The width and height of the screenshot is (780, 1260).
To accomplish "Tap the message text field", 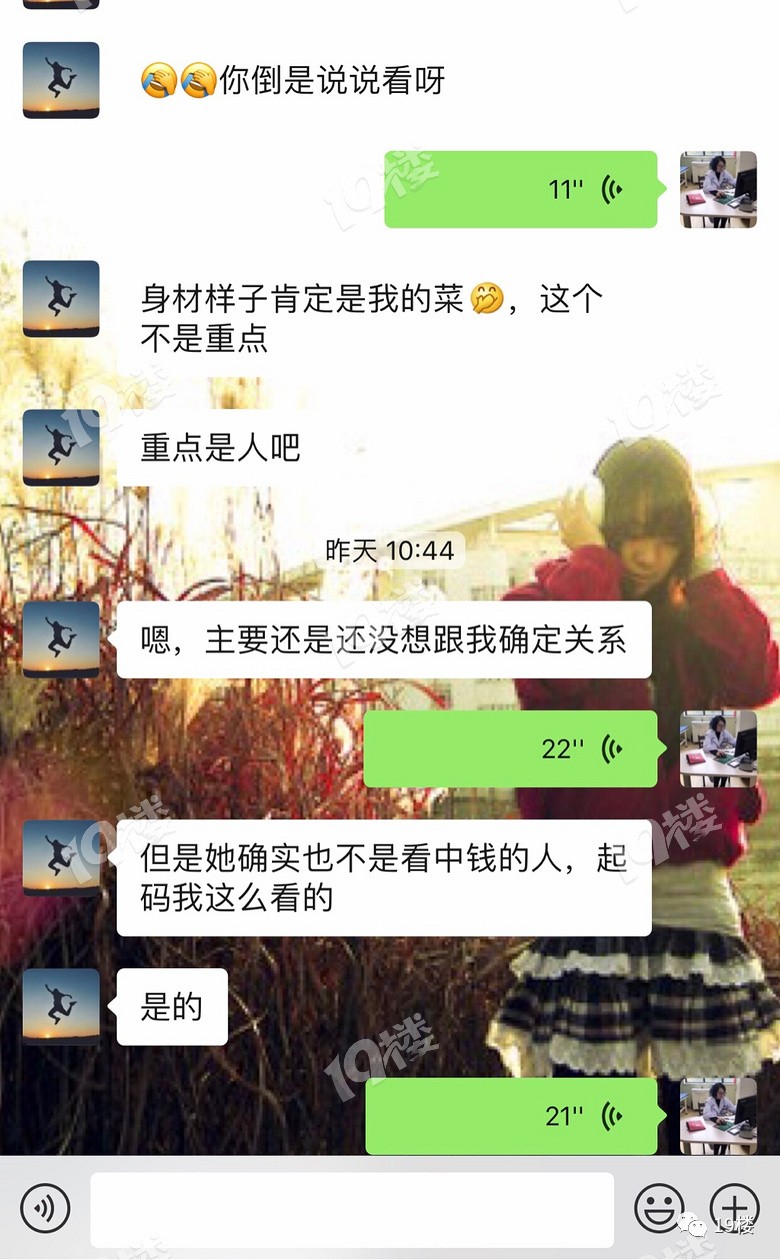I will [x=352, y=1209].
